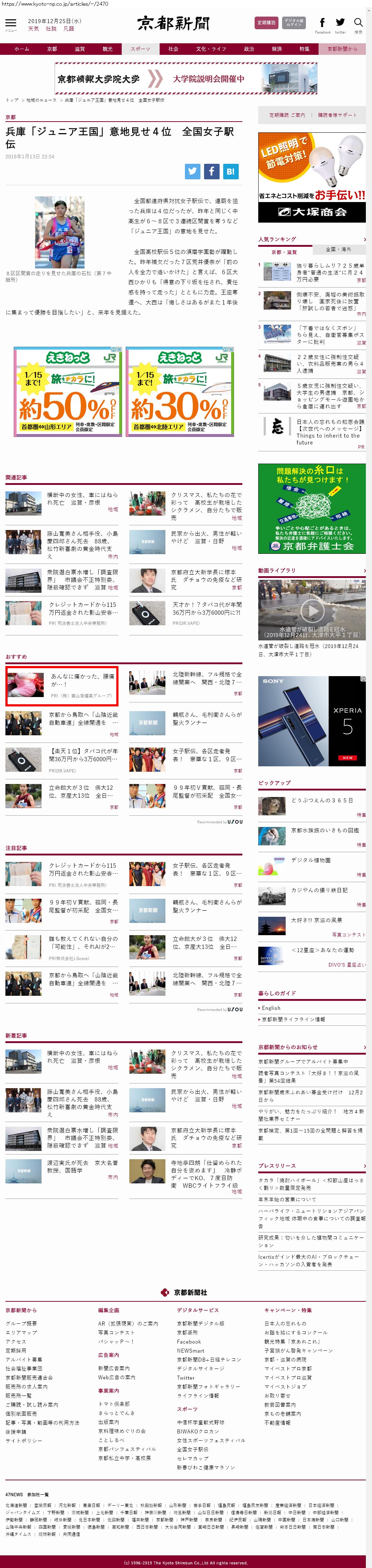Tap the 定期購読 button
Viewport: 372px width, 1568px height.
pos(266,22)
